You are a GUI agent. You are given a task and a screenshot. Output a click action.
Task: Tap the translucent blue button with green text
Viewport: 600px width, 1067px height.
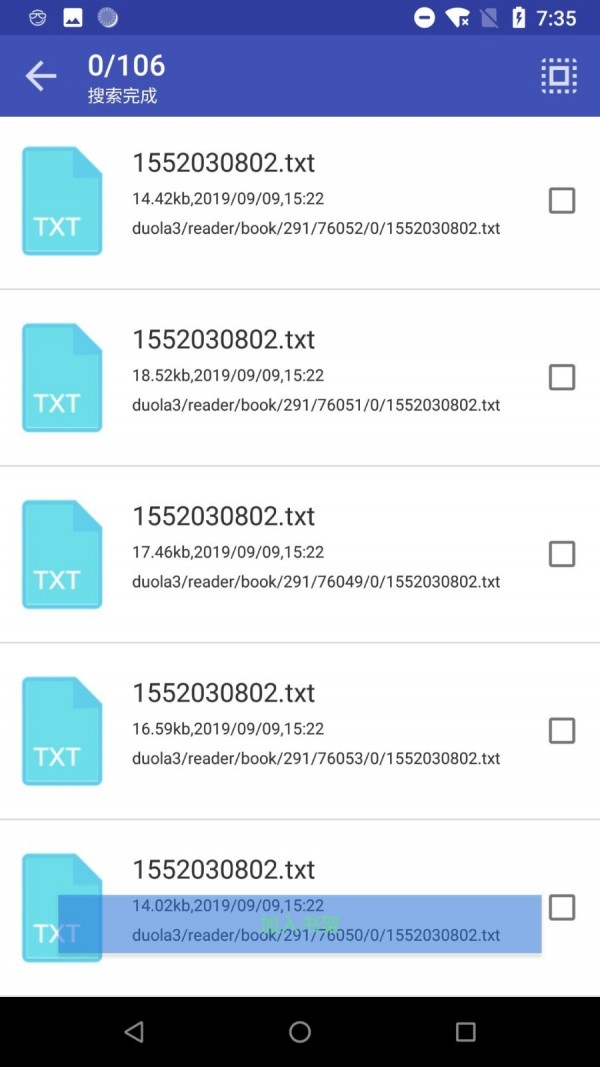click(300, 924)
